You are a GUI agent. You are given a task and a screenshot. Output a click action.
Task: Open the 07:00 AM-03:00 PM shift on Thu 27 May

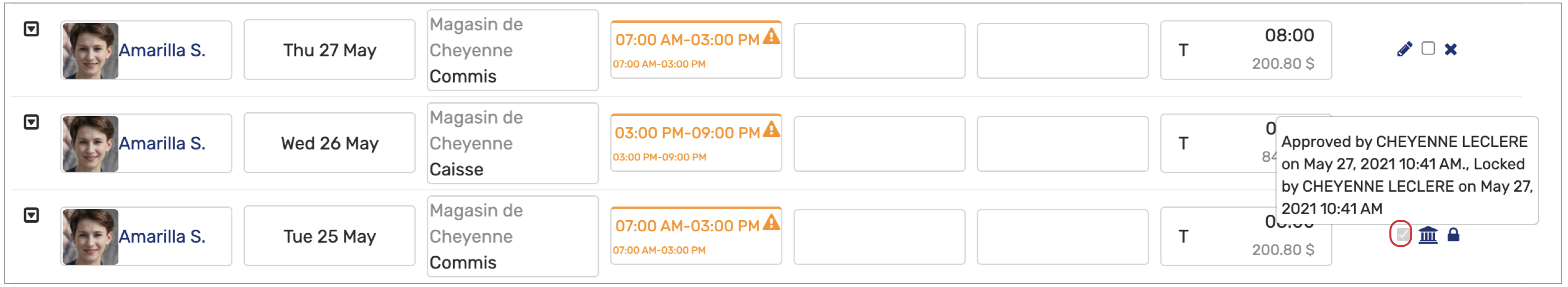pos(686,40)
